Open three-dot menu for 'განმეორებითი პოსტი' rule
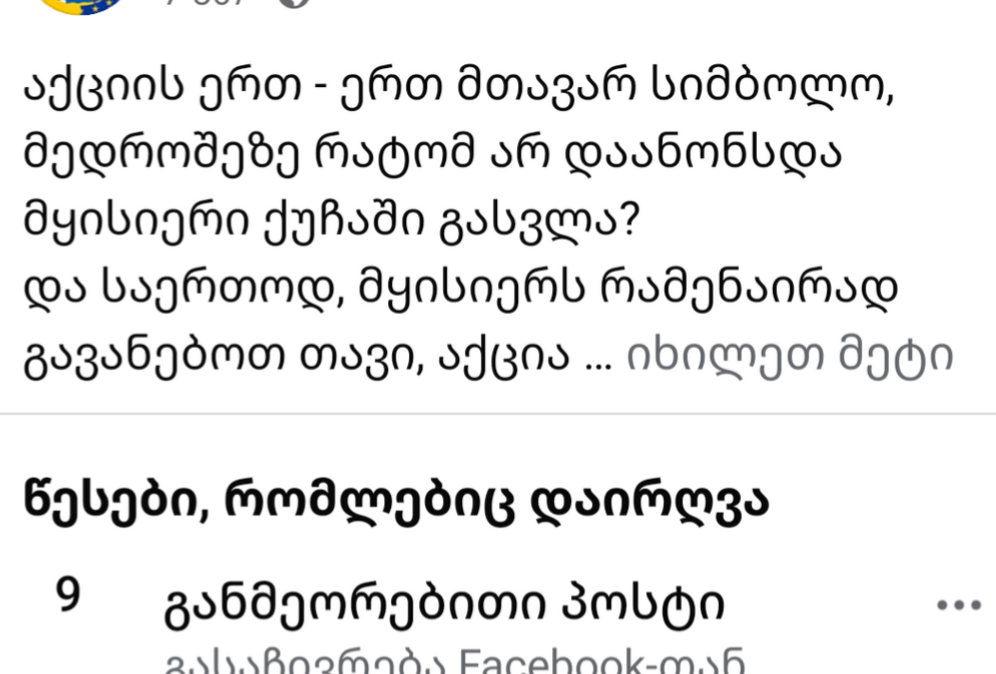Screen dimensions: 996x674 point(957,606)
